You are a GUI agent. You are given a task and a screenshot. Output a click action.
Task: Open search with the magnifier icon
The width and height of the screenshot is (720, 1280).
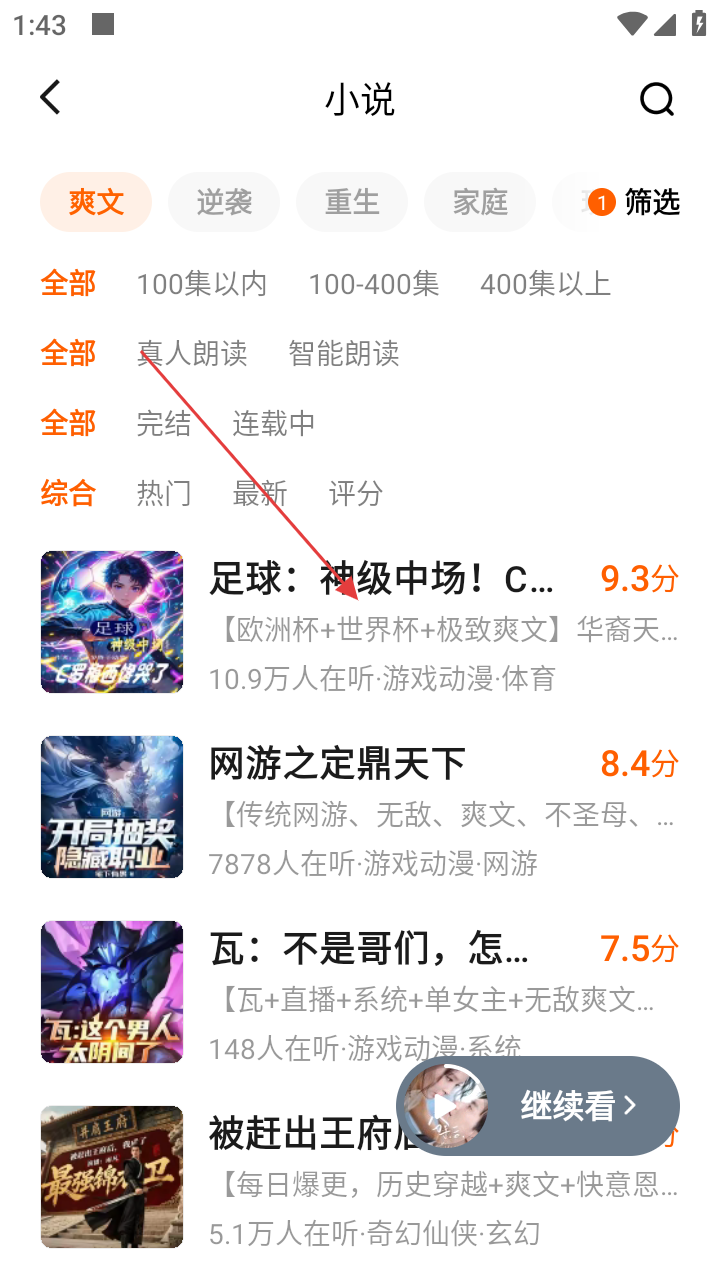tap(656, 99)
